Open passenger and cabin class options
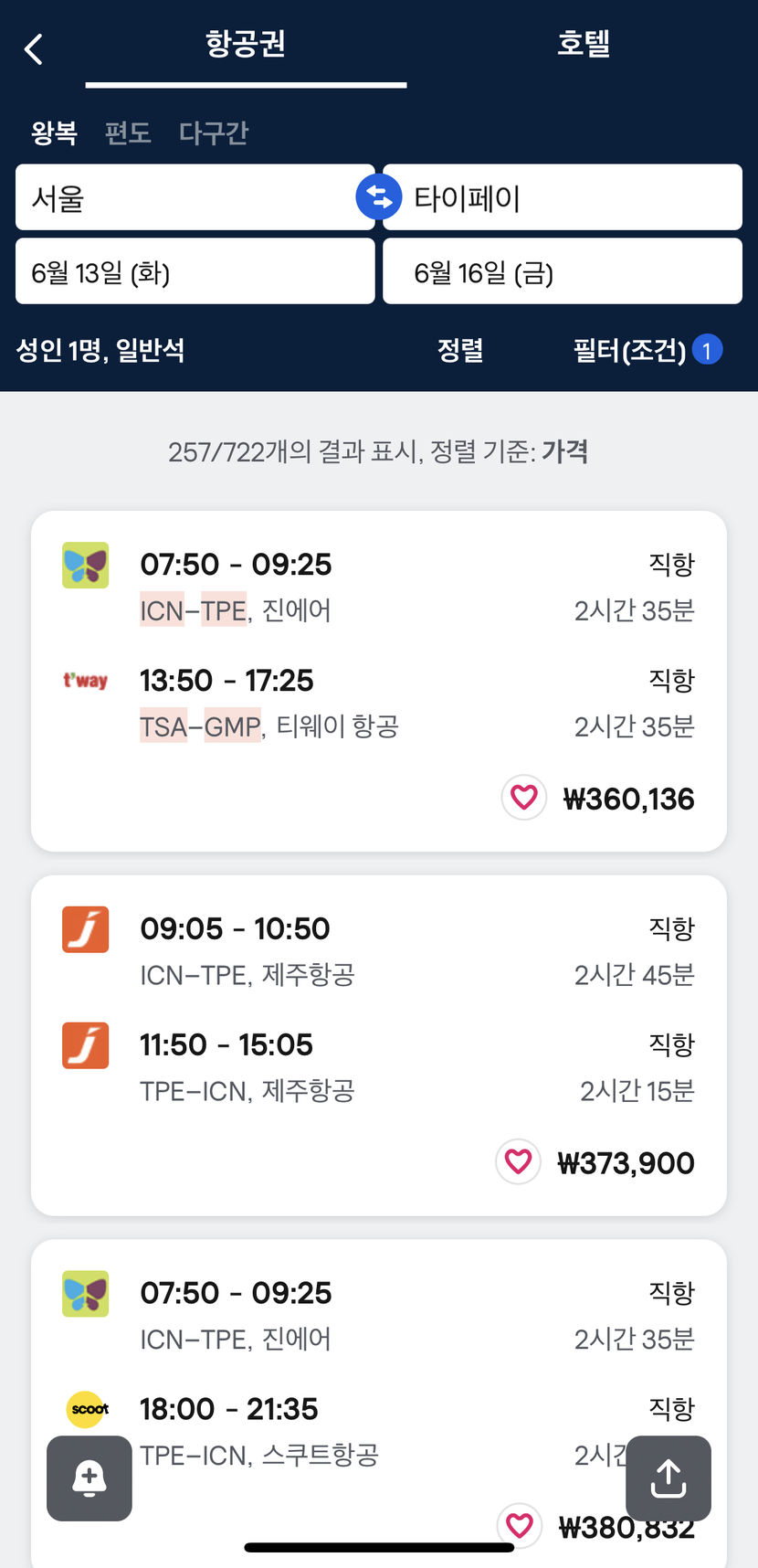758x1568 pixels. coord(100,349)
